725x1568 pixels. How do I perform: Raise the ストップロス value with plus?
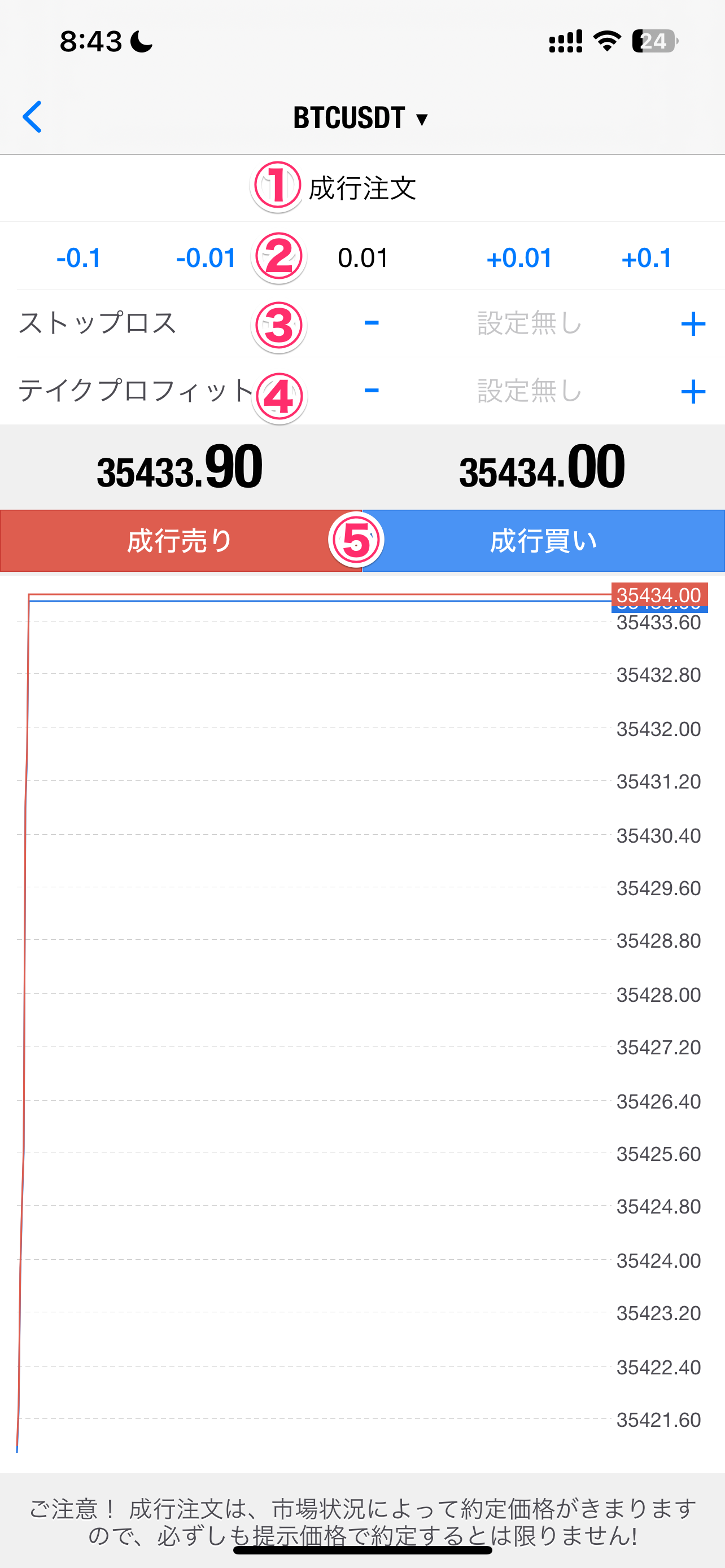(x=693, y=324)
